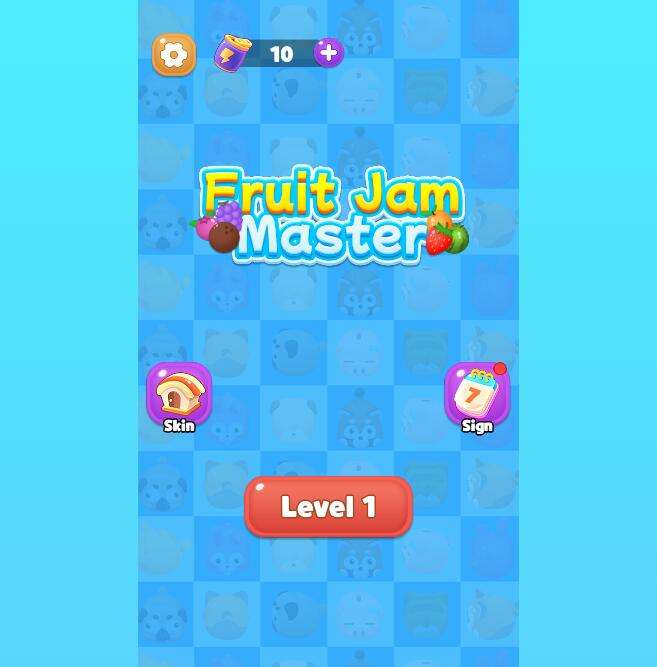Open the settings gear
Image resolution: width=657 pixels, height=667 pixels.
174,55
